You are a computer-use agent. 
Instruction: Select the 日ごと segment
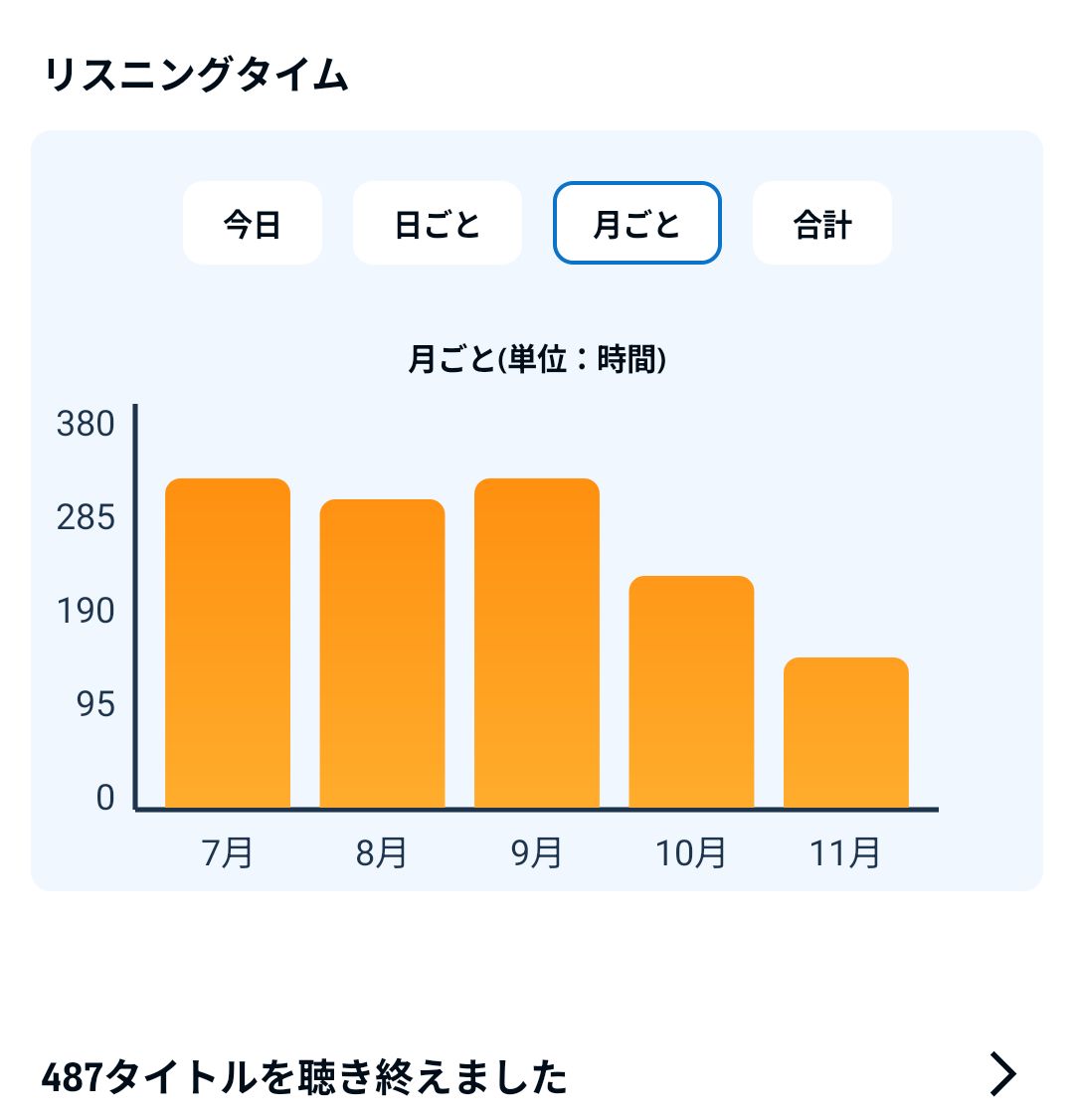(437, 224)
